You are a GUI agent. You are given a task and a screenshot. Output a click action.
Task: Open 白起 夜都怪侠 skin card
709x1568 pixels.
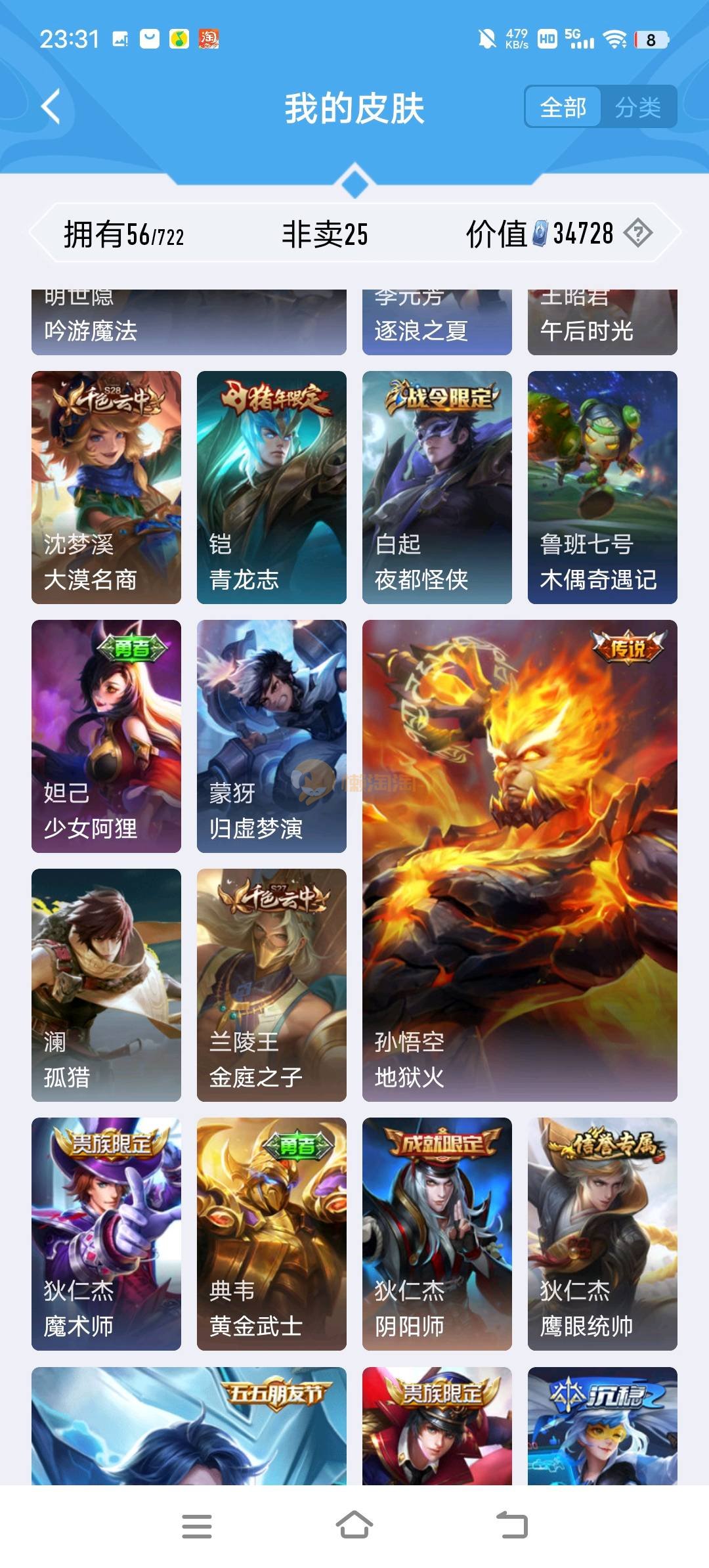(437, 487)
